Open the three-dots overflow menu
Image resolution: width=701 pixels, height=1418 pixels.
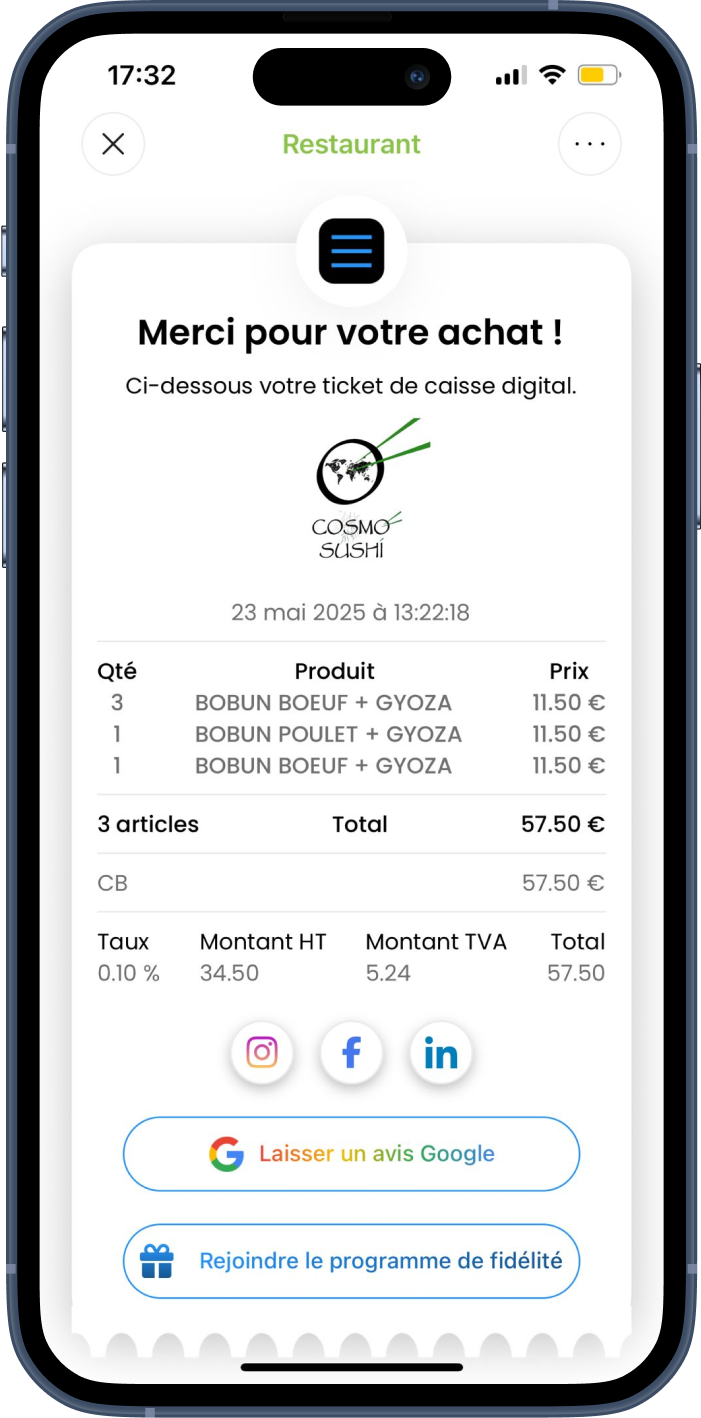589,144
